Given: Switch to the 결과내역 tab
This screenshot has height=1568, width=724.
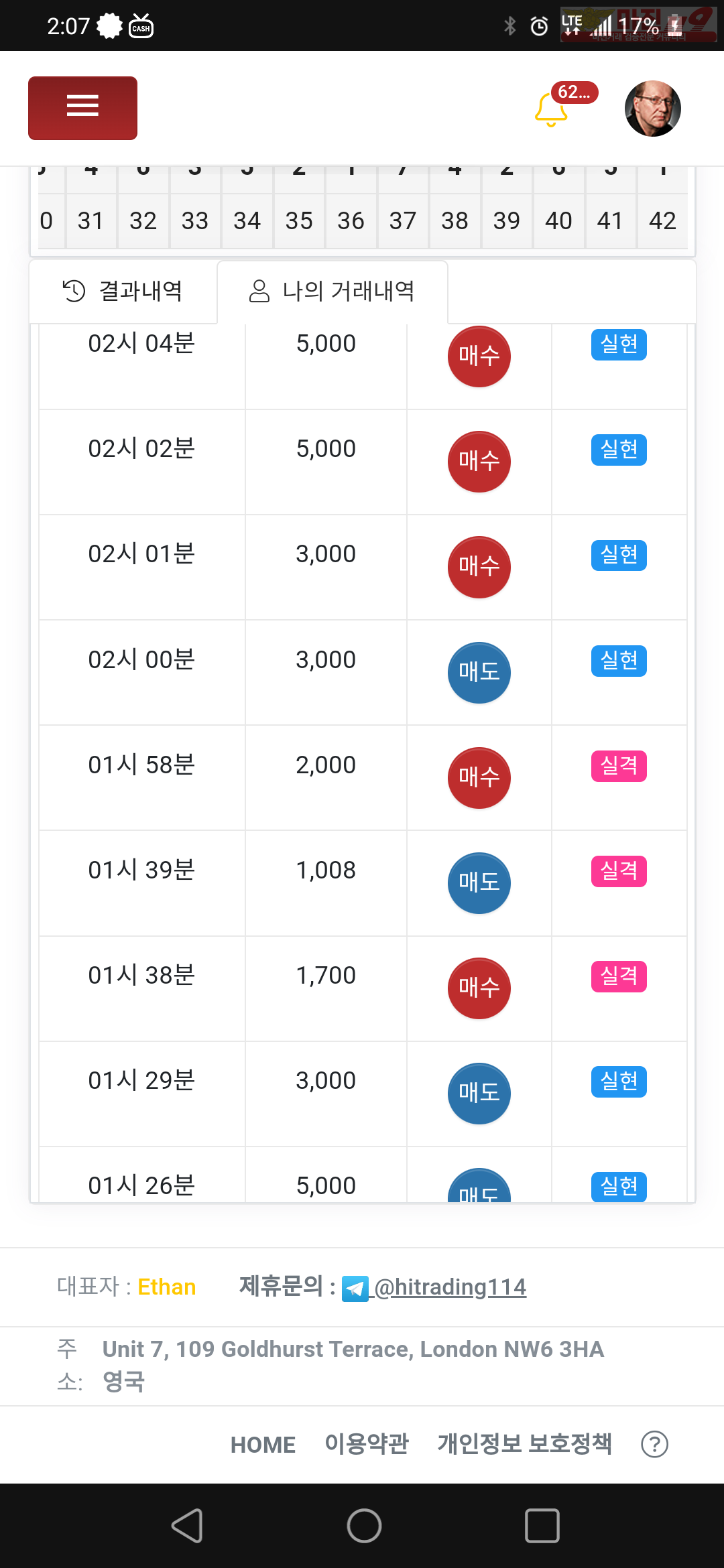Looking at the screenshot, I should point(123,291).
